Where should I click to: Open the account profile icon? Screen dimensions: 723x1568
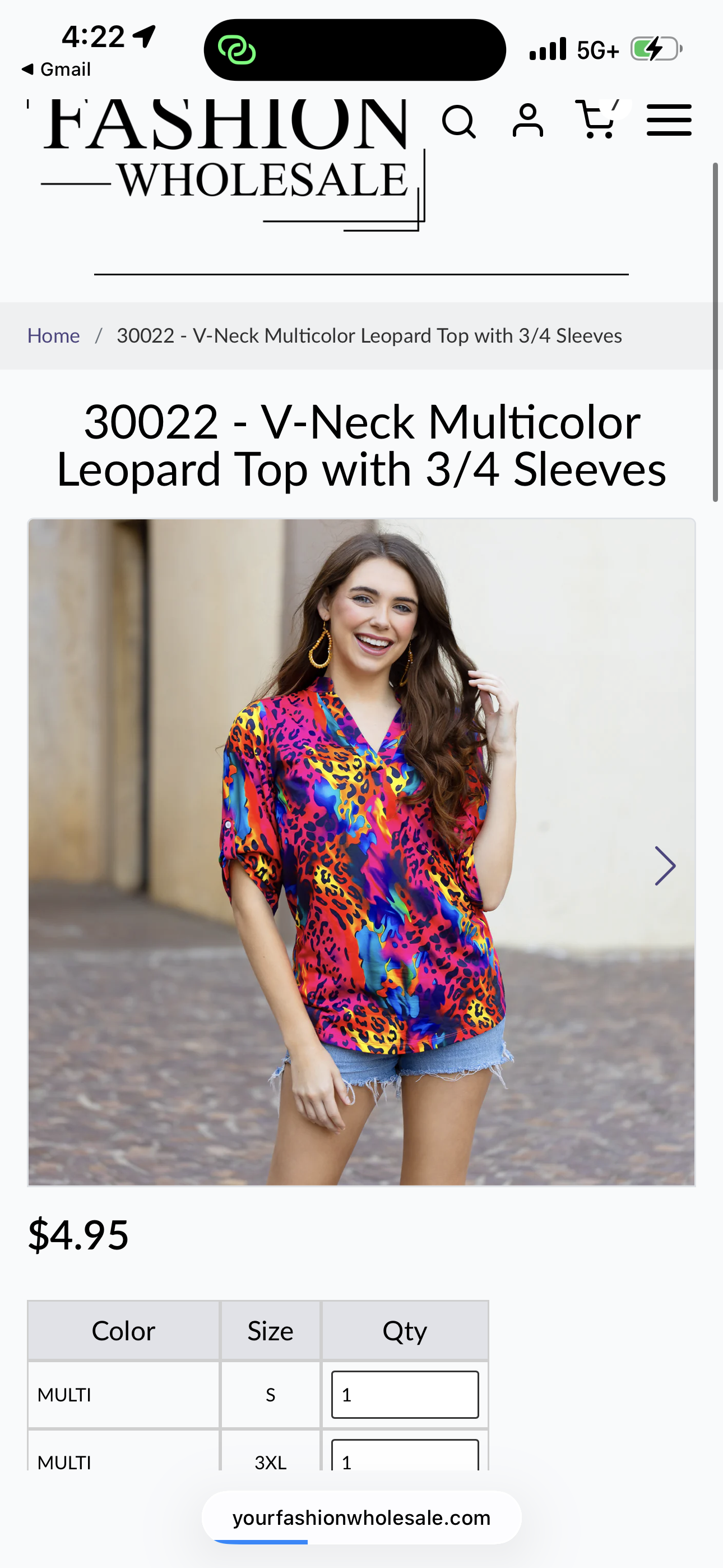coord(527,121)
